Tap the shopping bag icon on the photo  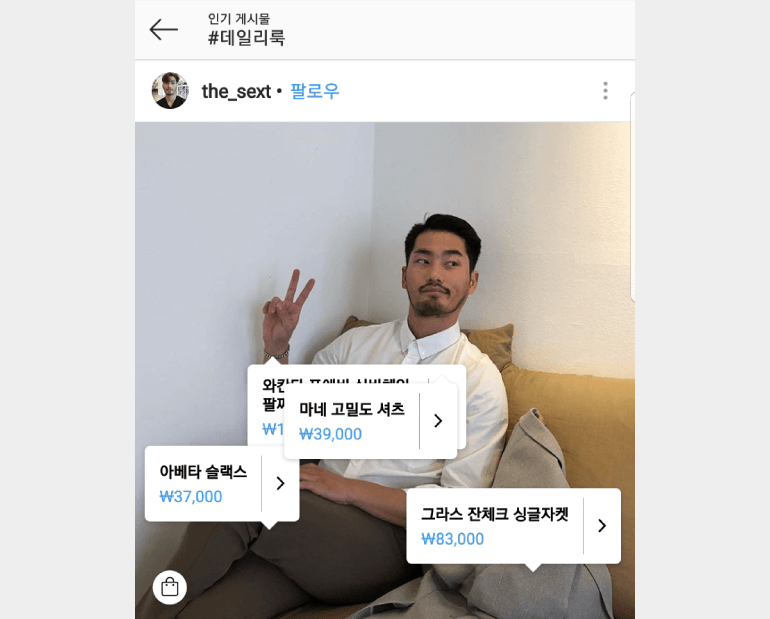[170, 587]
